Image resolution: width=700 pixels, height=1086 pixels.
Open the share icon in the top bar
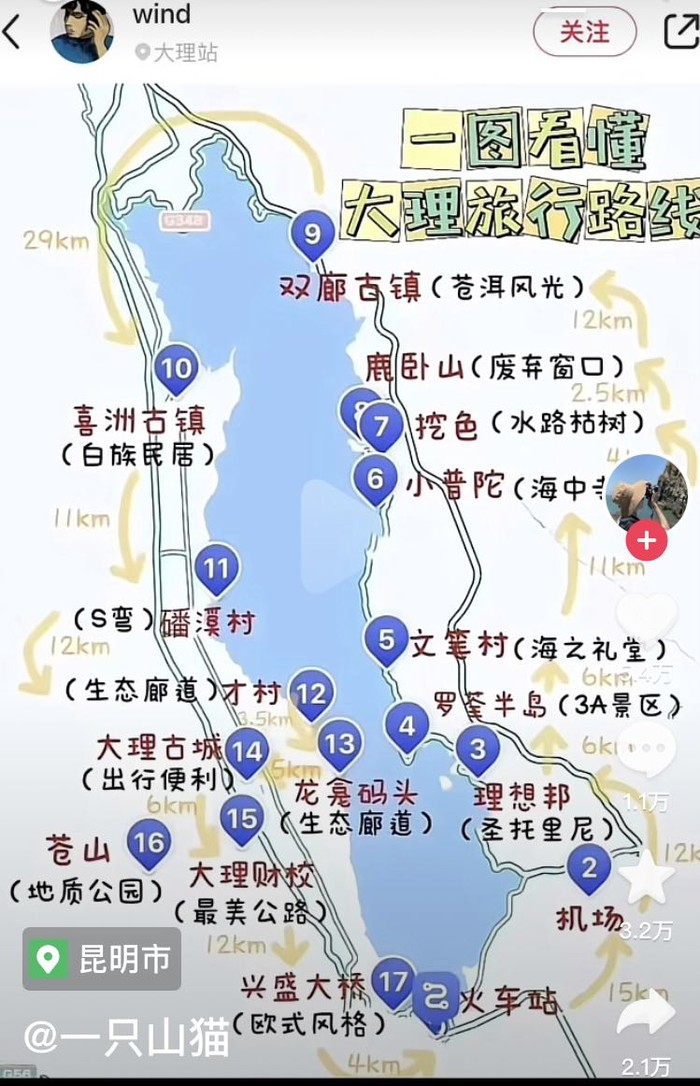point(682,31)
